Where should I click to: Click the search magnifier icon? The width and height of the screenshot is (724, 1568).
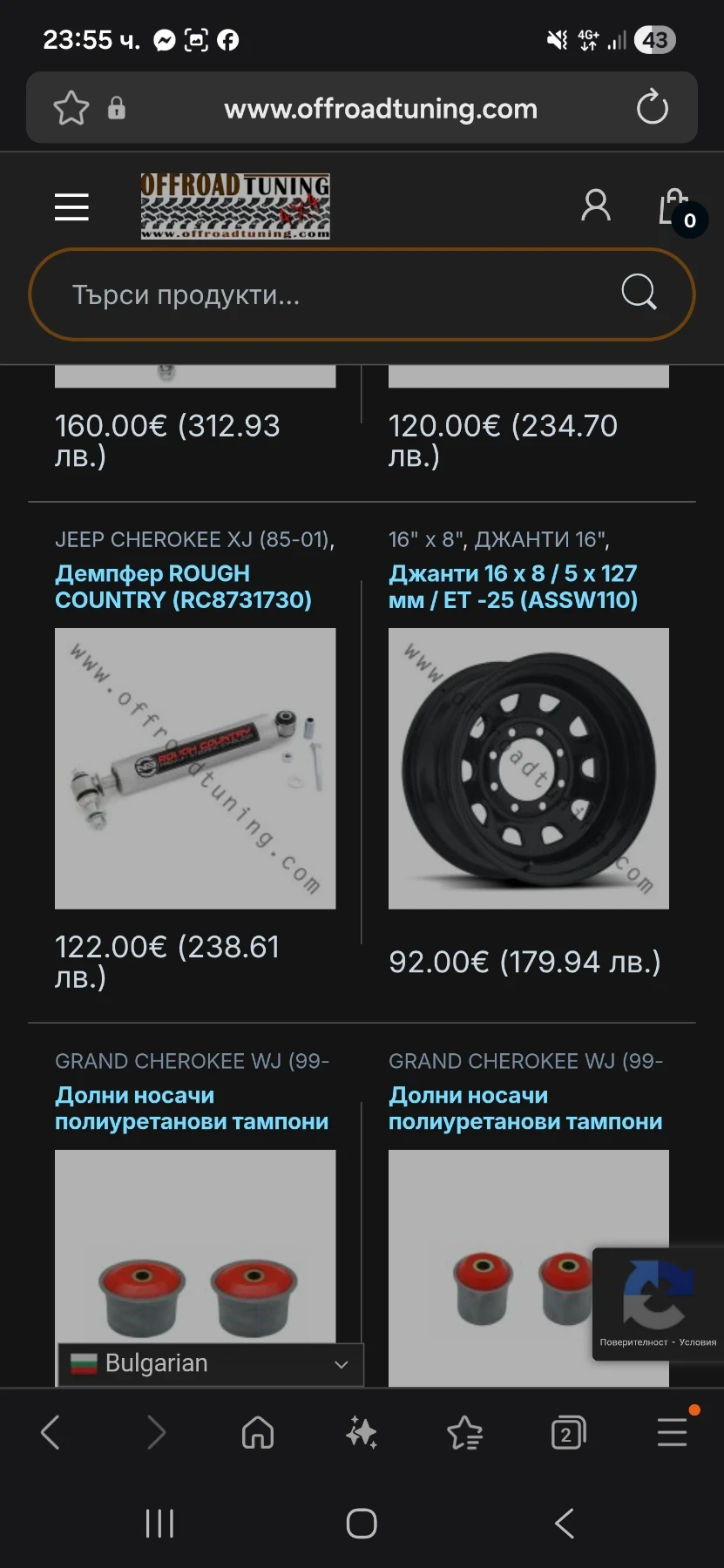click(x=640, y=294)
